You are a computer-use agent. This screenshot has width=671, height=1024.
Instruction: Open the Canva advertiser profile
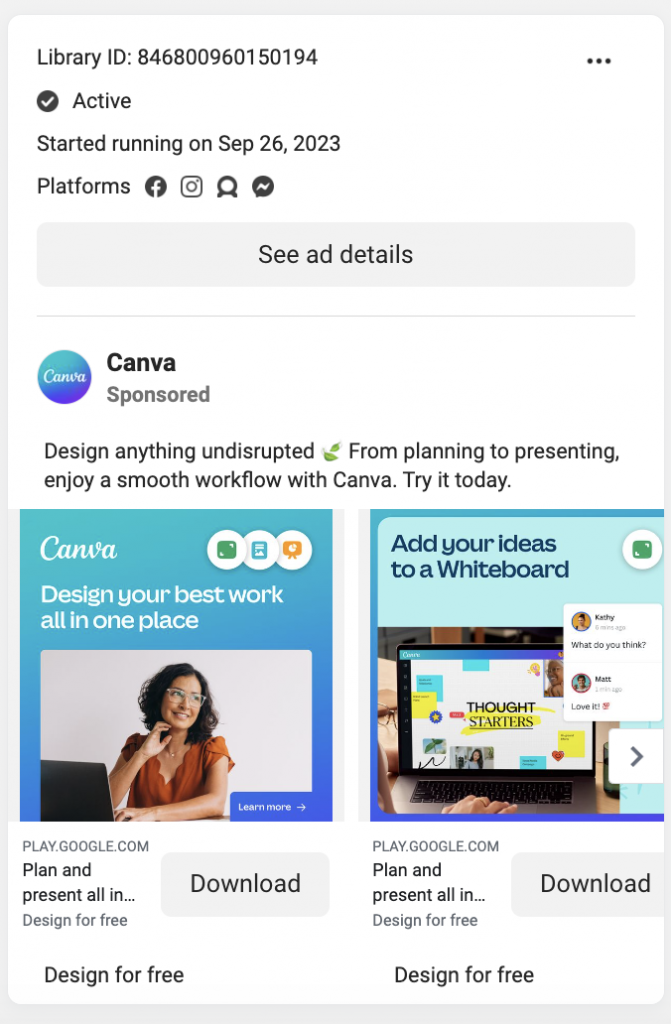pos(141,362)
